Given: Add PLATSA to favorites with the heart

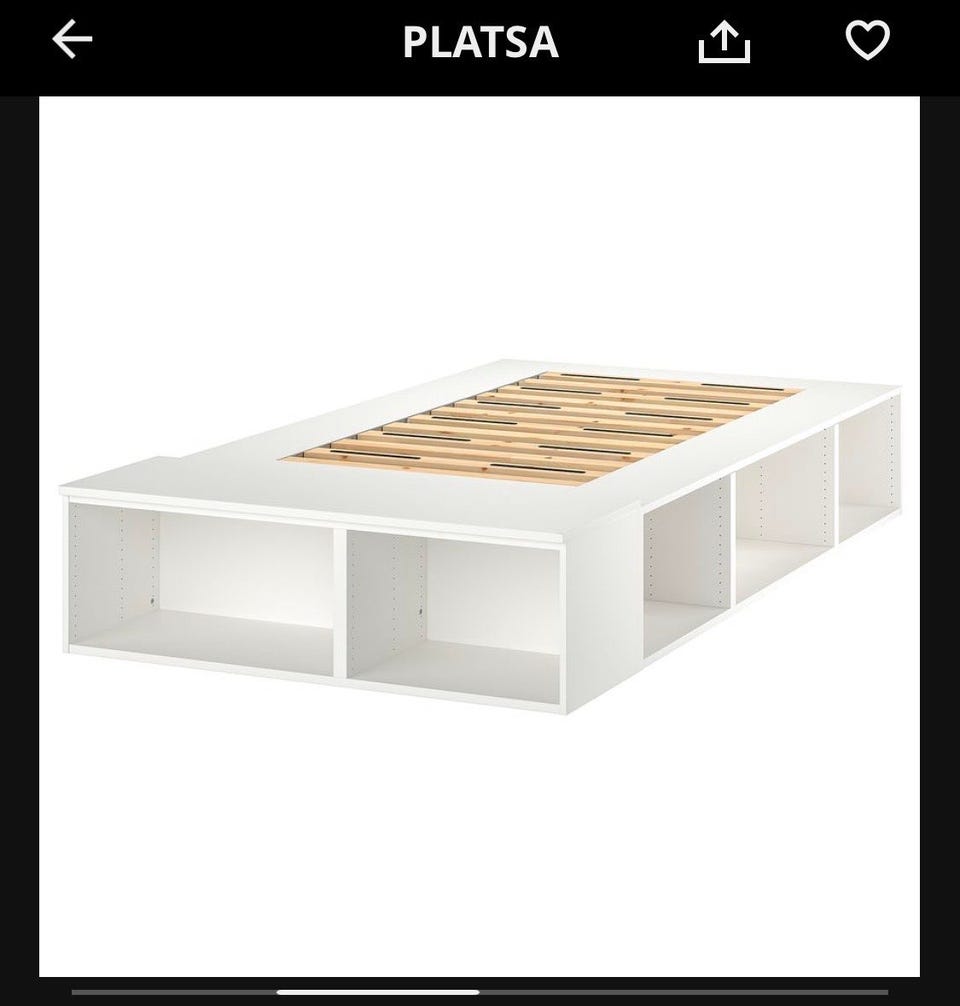Looking at the screenshot, I should [867, 41].
